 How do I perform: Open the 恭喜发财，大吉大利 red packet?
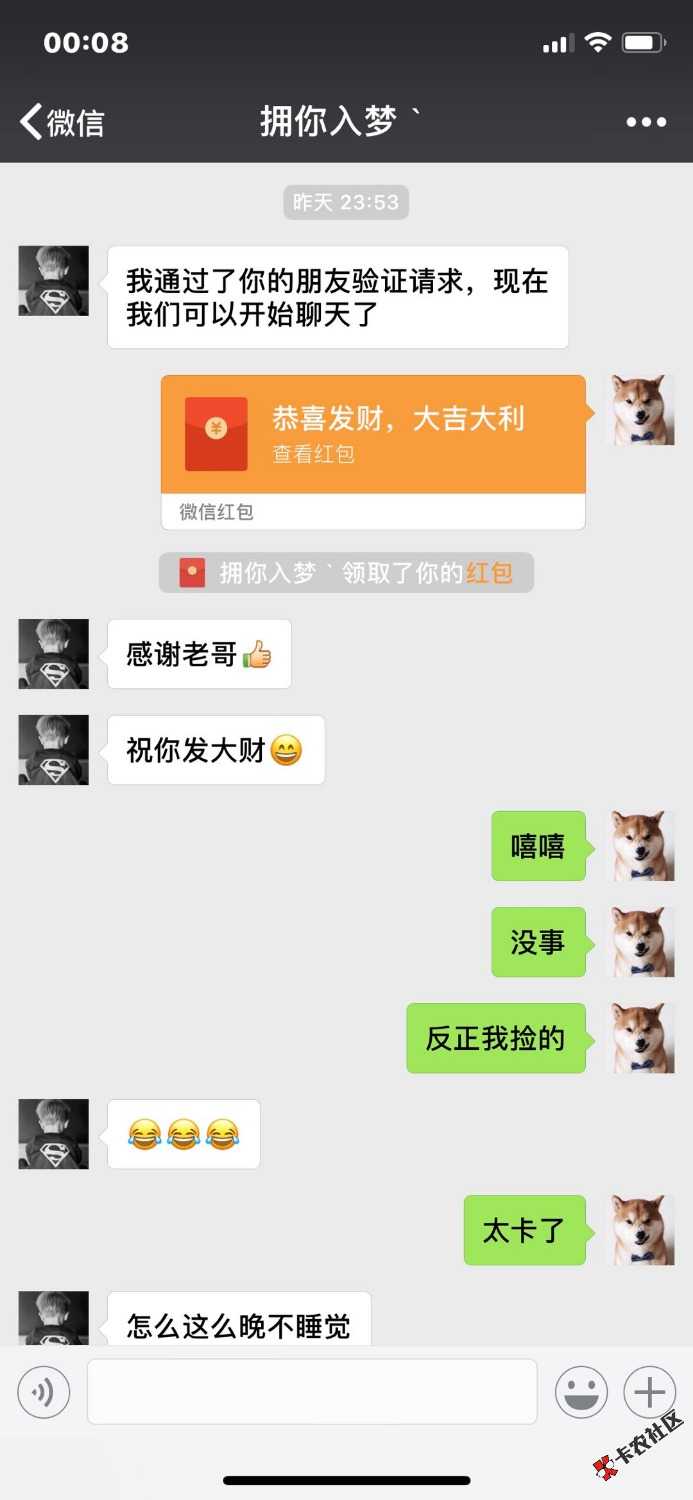[x=373, y=452]
